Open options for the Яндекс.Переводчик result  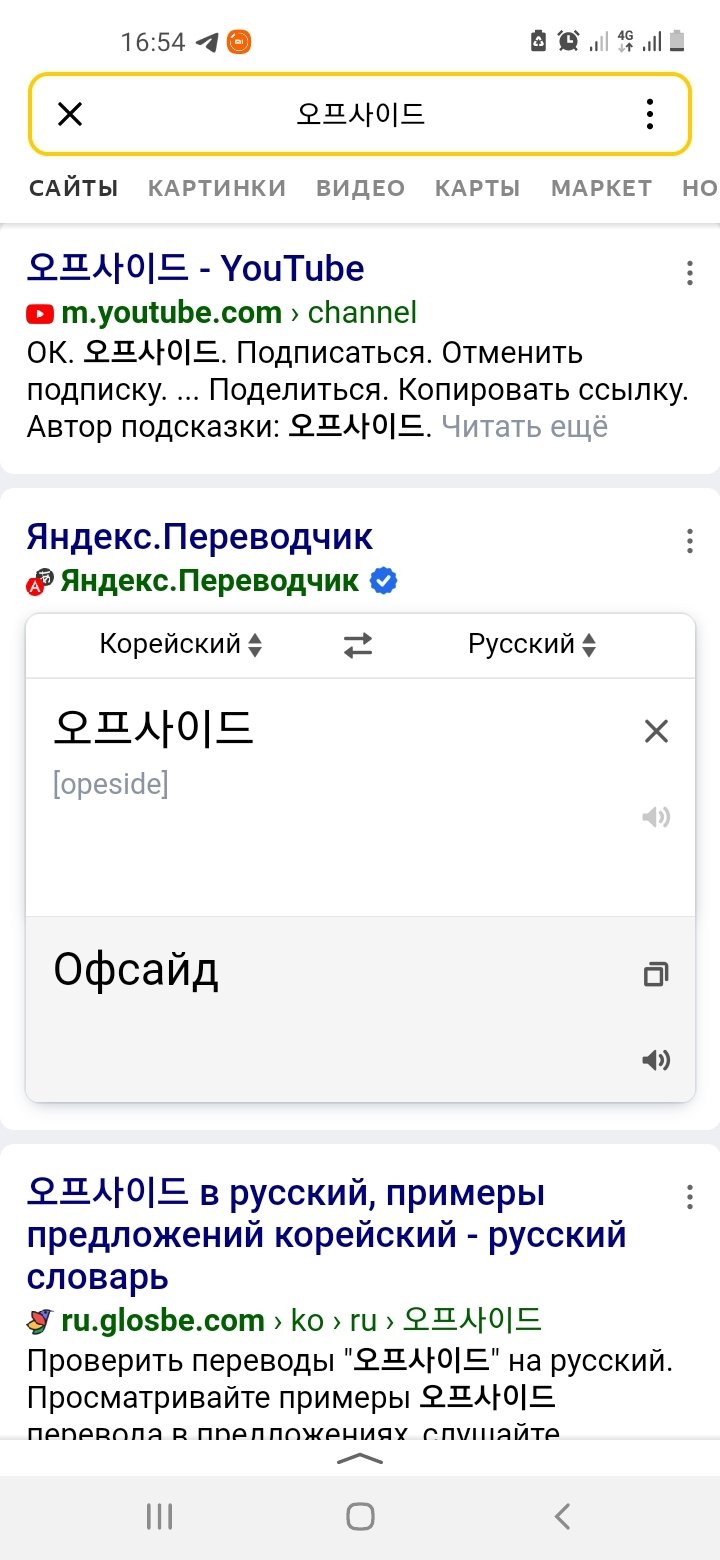click(x=689, y=542)
